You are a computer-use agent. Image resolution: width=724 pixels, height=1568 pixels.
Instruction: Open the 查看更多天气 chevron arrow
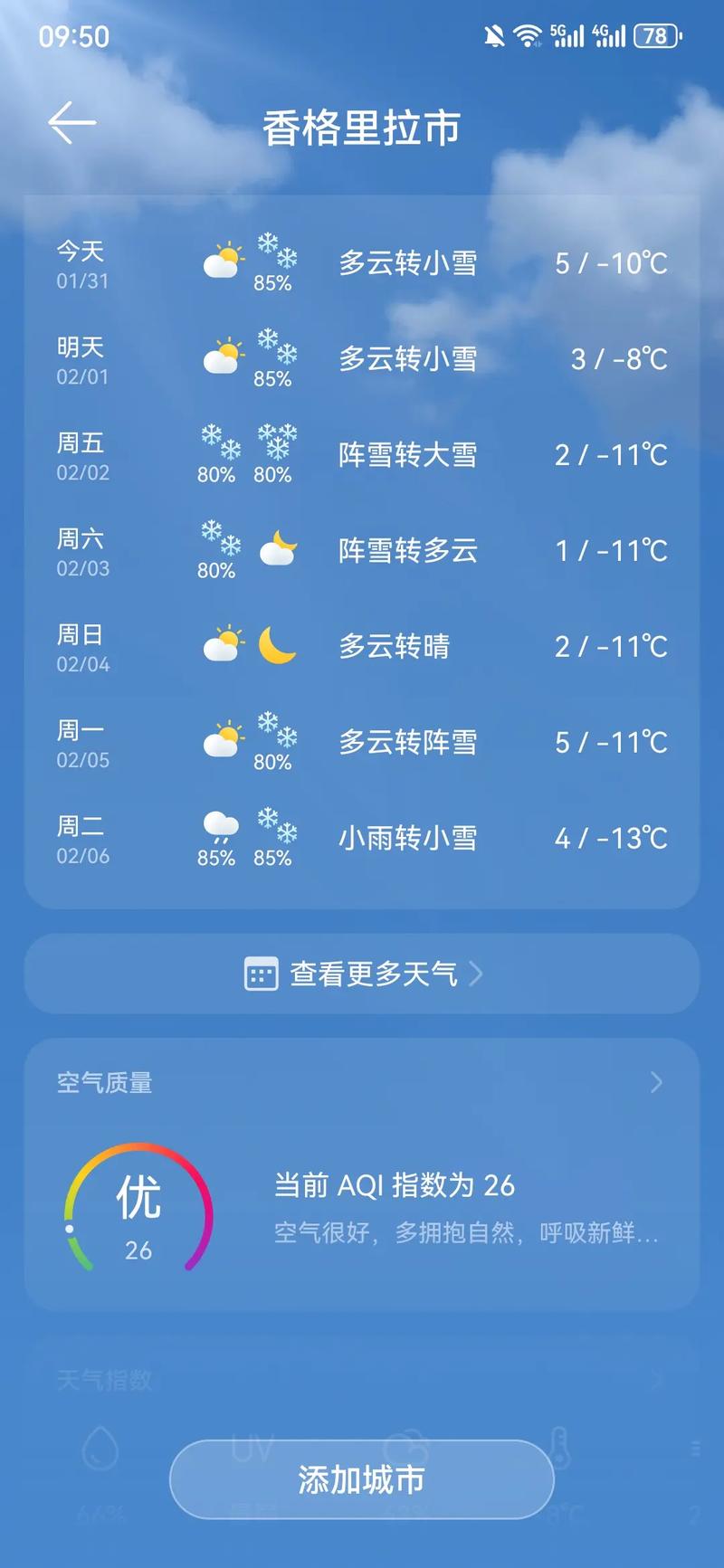(478, 974)
